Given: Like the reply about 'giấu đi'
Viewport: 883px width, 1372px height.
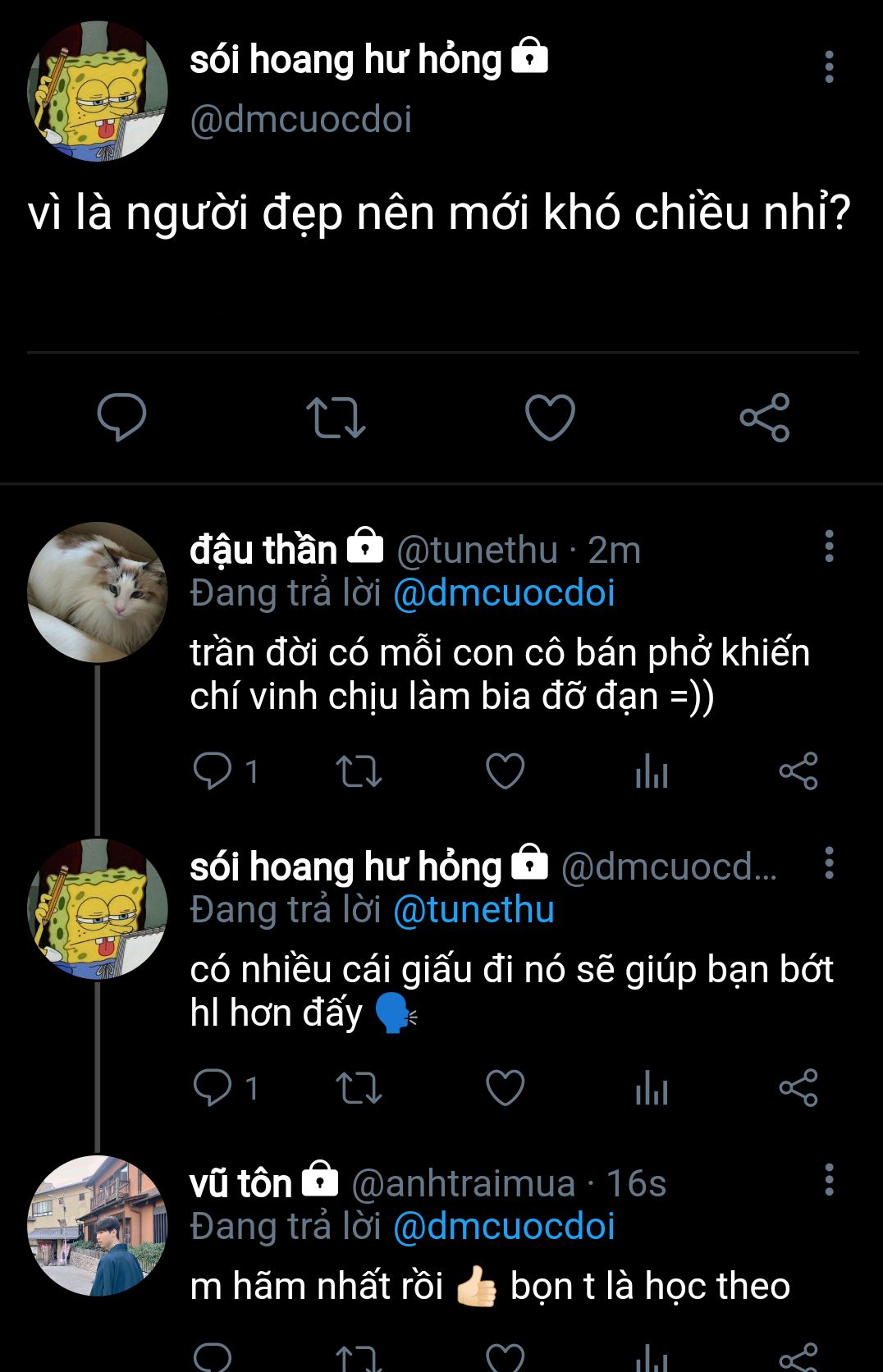Looking at the screenshot, I should click(x=505, y=1088).
